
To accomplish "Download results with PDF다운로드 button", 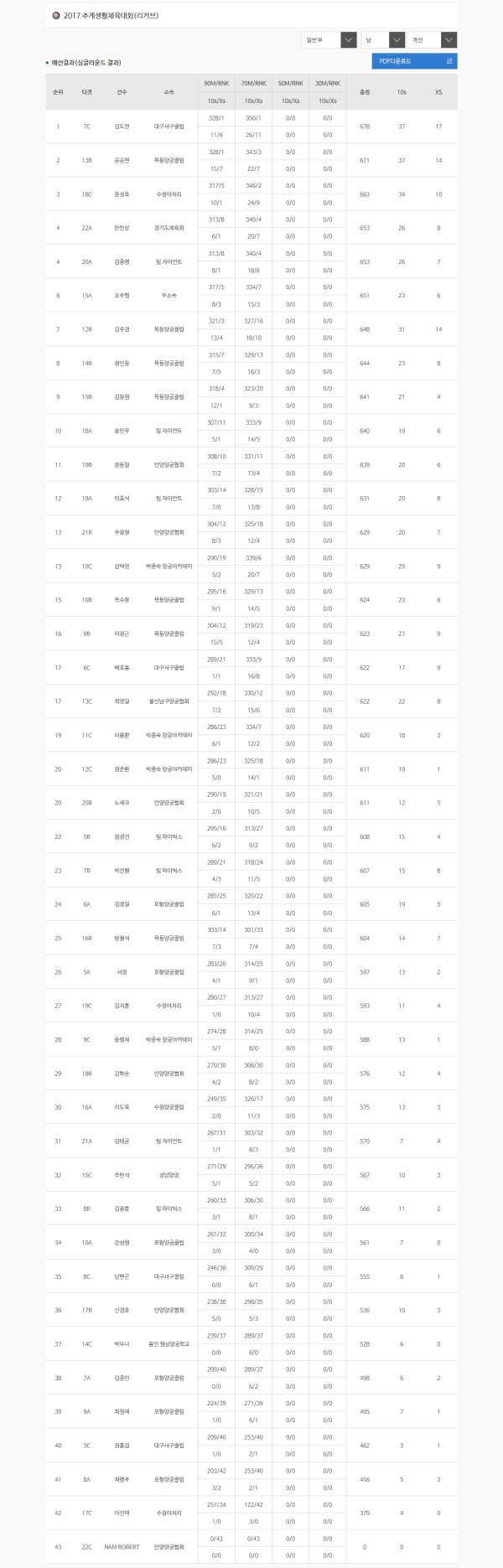I will click(x=414, y=61).
